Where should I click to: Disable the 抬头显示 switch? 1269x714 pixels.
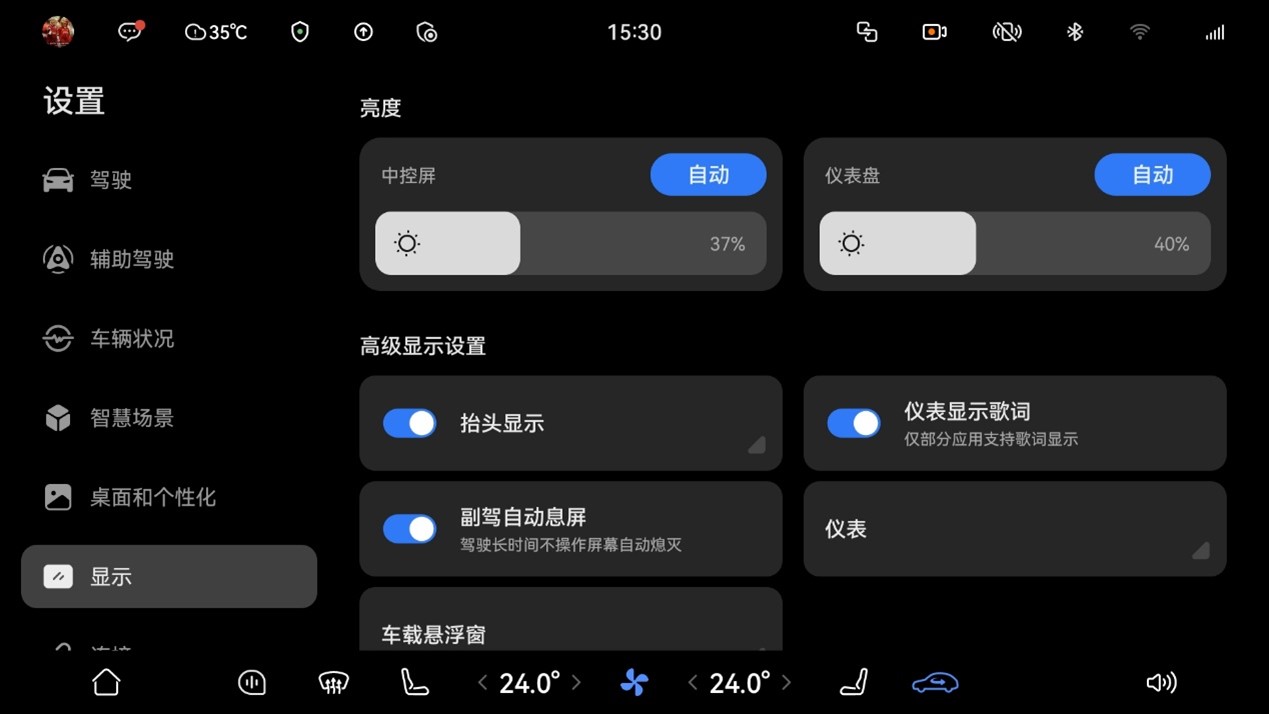click(410, 423)
